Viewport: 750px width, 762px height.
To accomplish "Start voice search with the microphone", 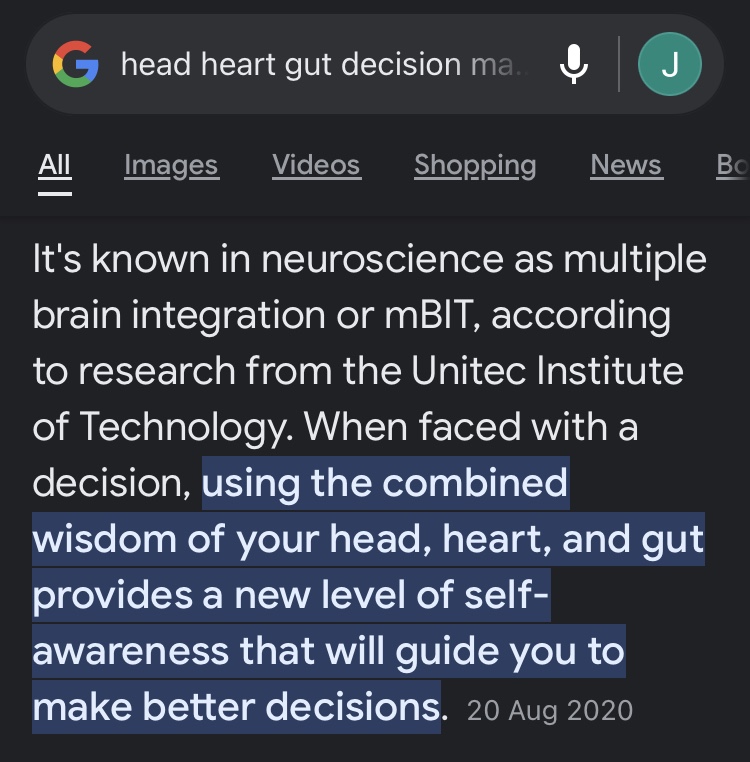I will (573, 65).
